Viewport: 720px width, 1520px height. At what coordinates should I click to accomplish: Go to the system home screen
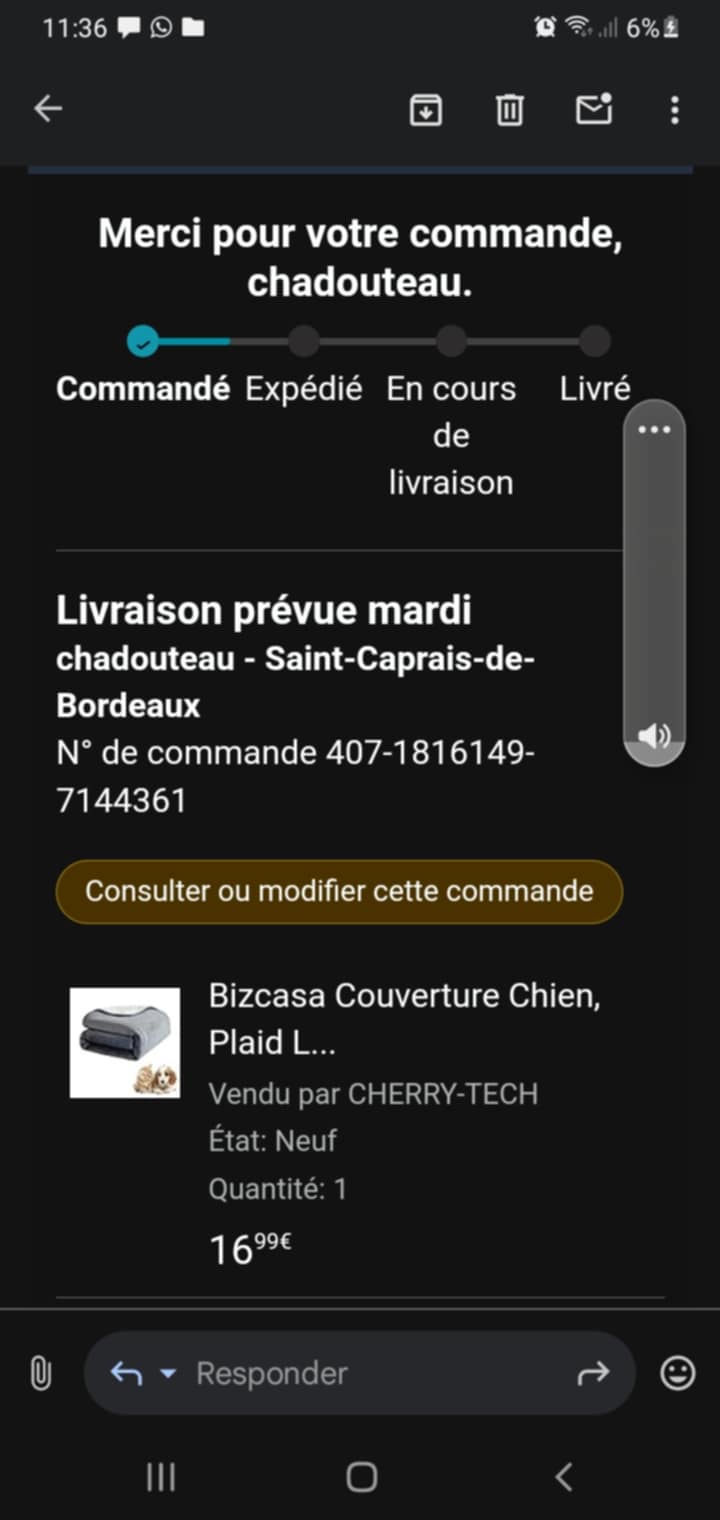click(361, 1476)
